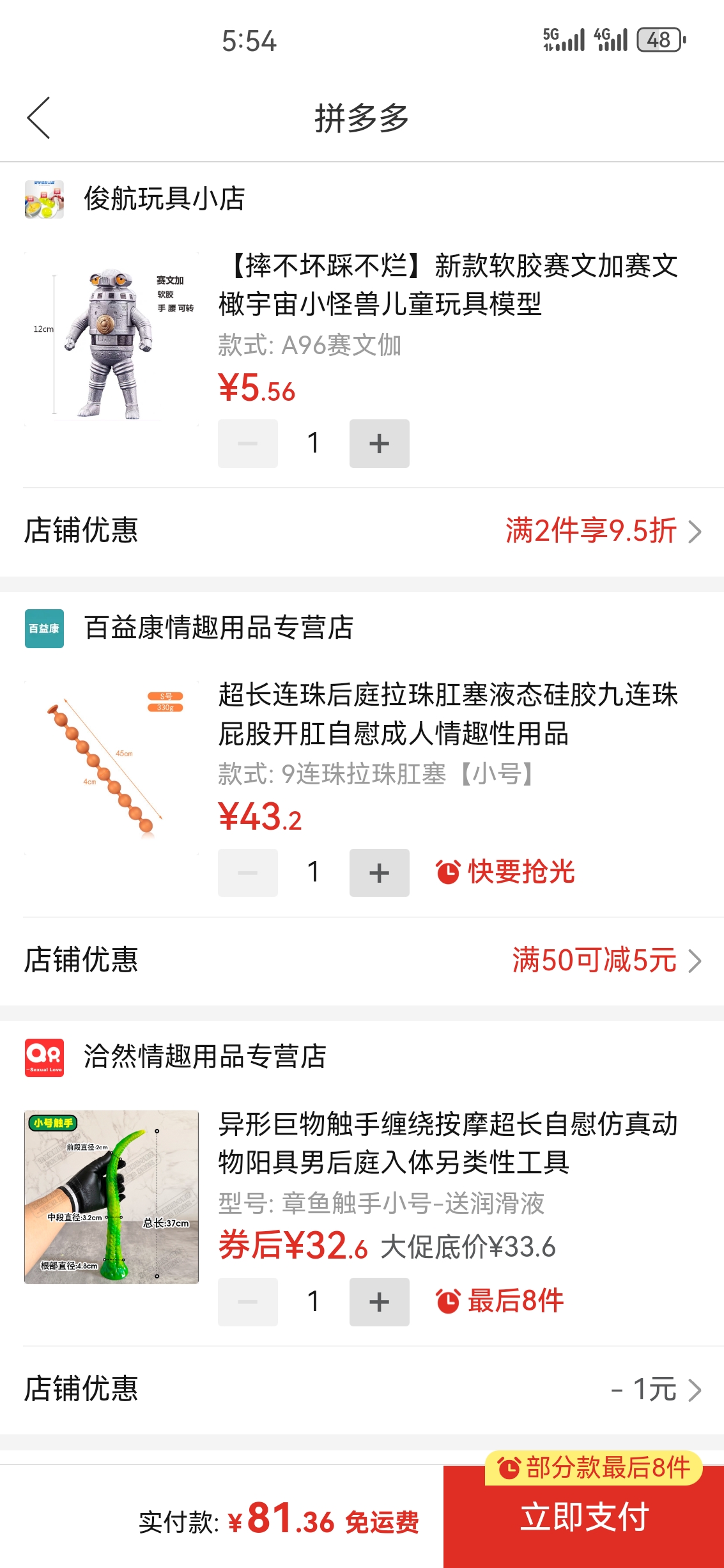Open the -1元 store discount row
This screenshot has height=1568, width=724.
point(656,1389)
